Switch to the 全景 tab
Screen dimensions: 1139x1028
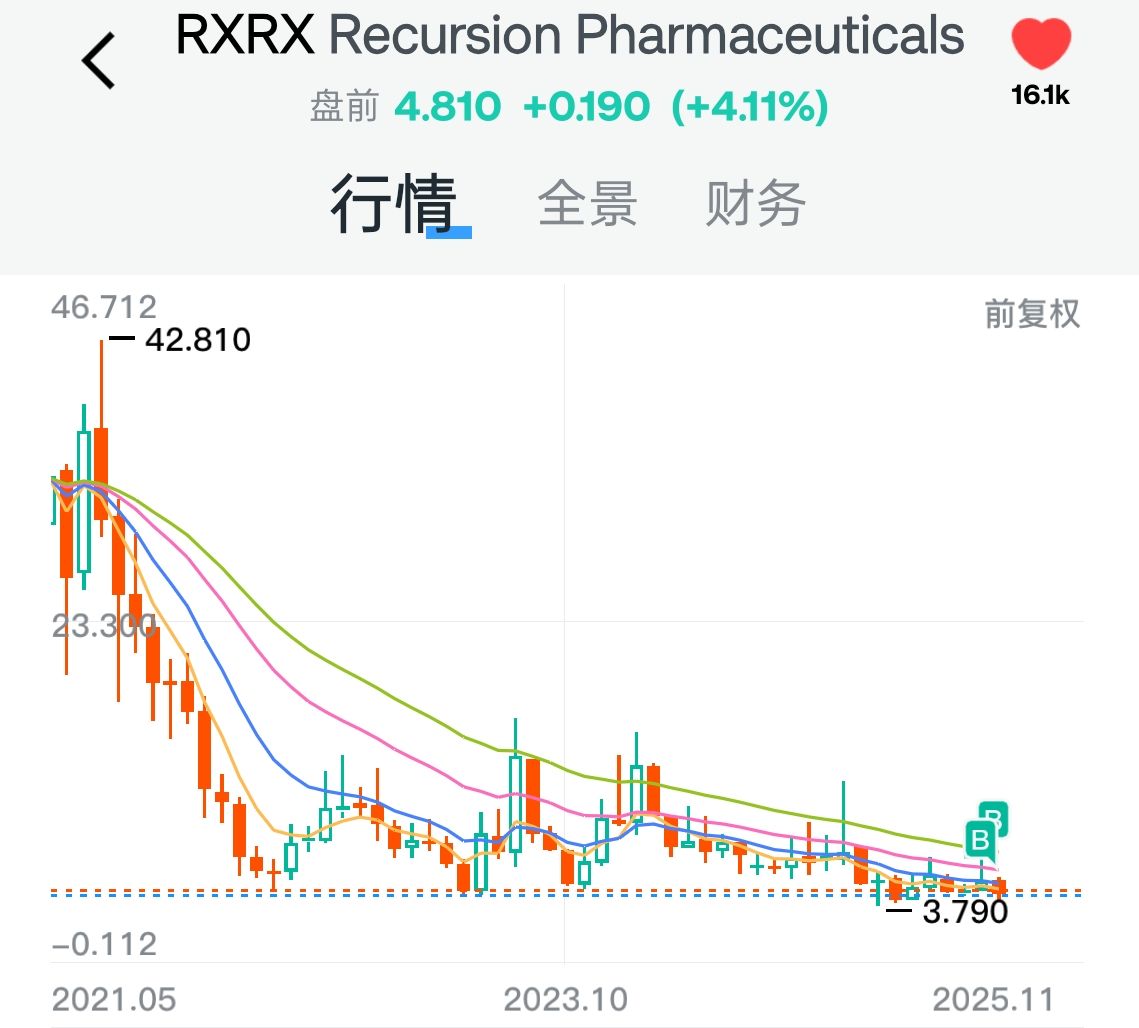[587, 204]
